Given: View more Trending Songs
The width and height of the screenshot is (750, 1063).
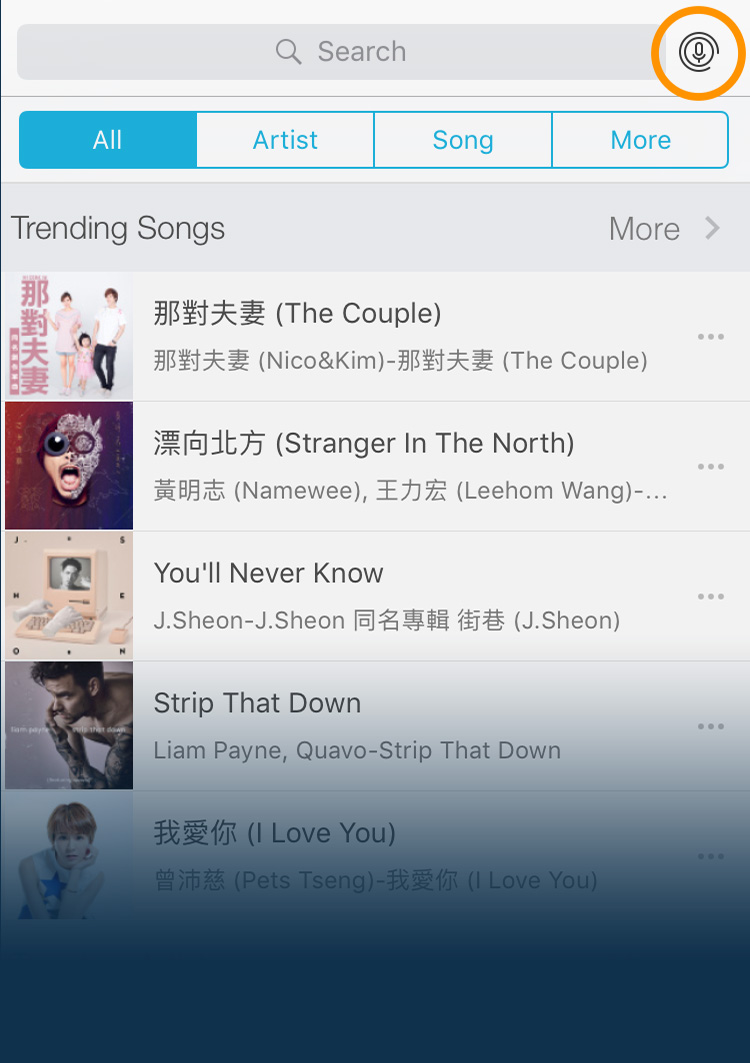Looking at the screenshot, I should pos(664,229).
